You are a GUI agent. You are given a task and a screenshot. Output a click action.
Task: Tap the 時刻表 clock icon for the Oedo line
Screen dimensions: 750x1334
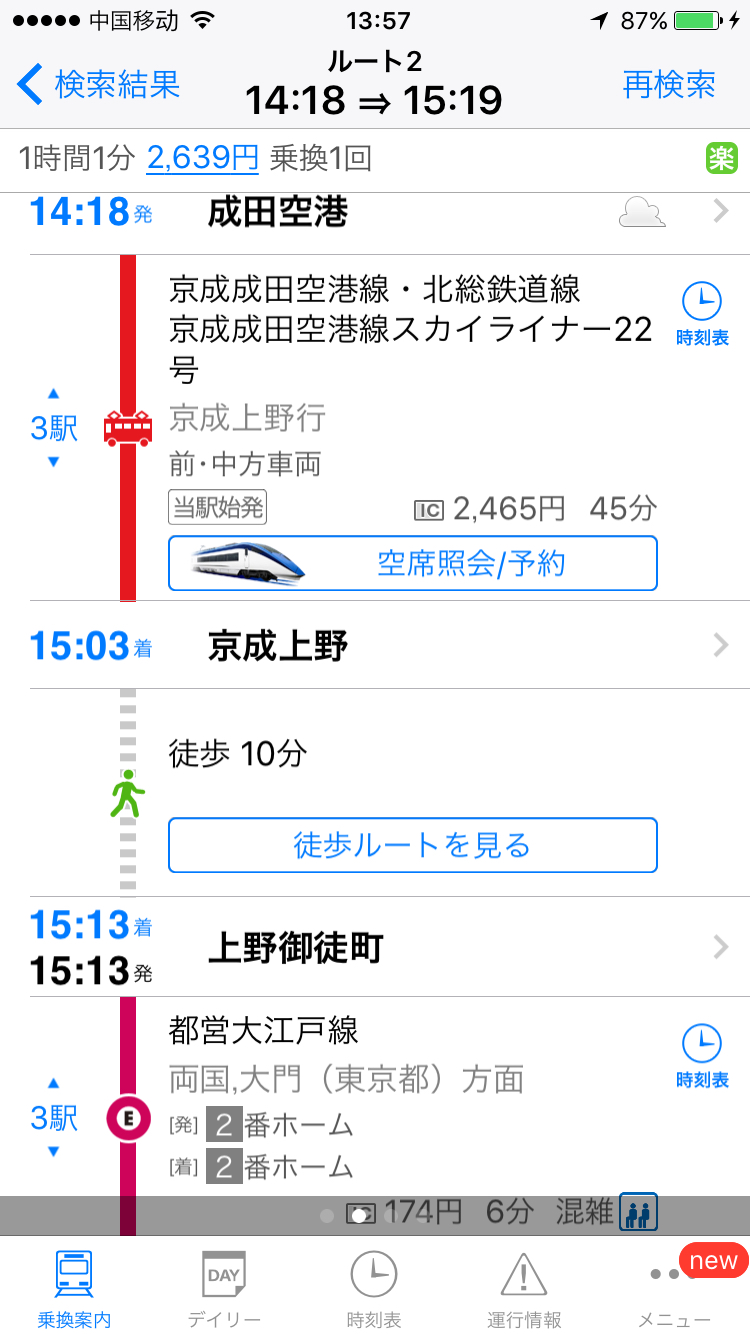tap(703, 1040)
